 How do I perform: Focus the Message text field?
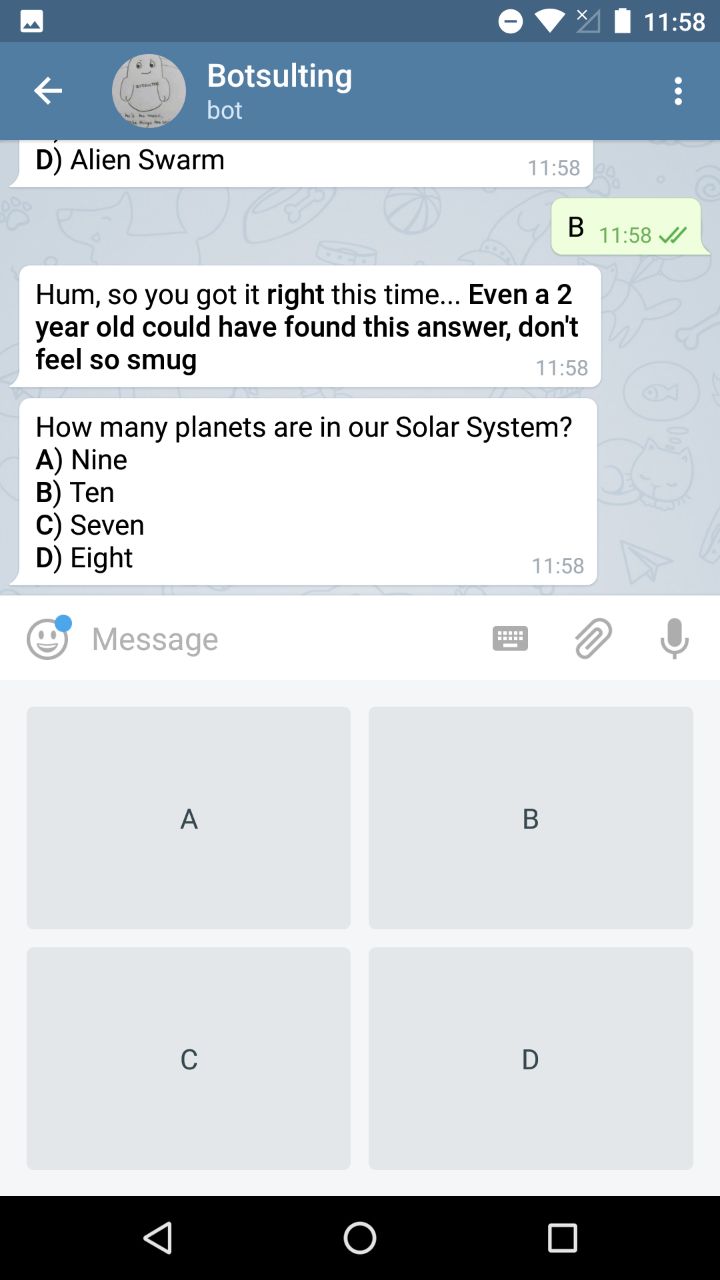click(x=280, y=638)
